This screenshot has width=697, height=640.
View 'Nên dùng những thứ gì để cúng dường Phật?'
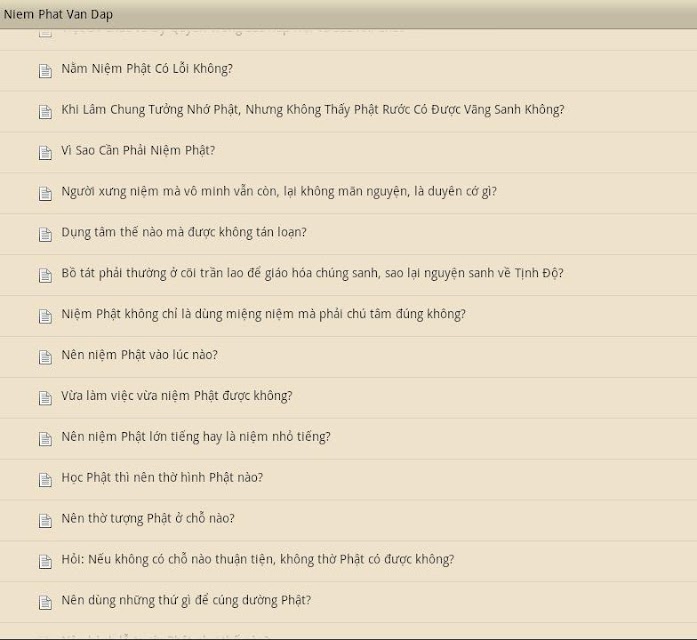point(348,602)
